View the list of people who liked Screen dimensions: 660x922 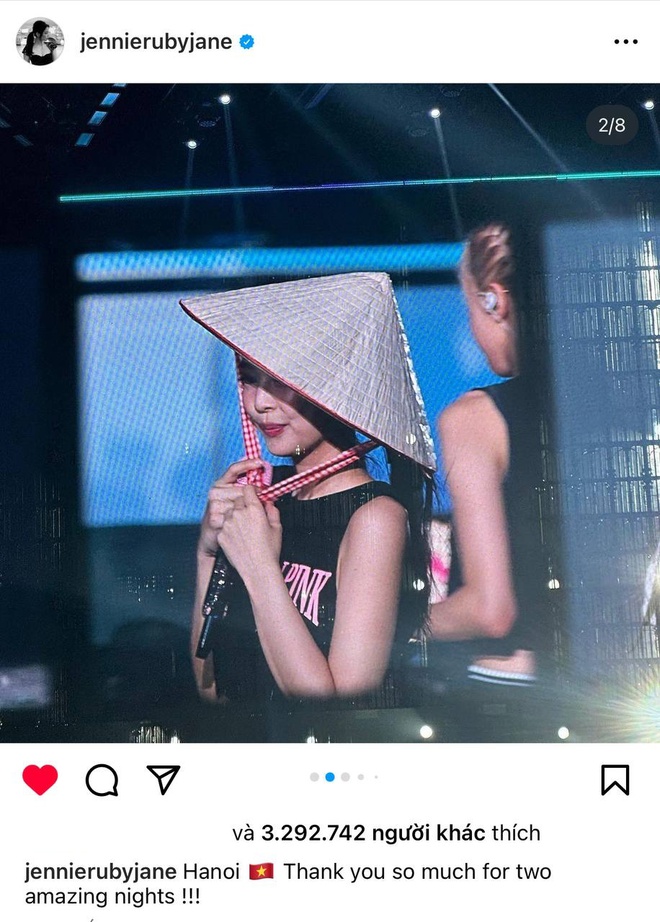[x=400, y=832]
